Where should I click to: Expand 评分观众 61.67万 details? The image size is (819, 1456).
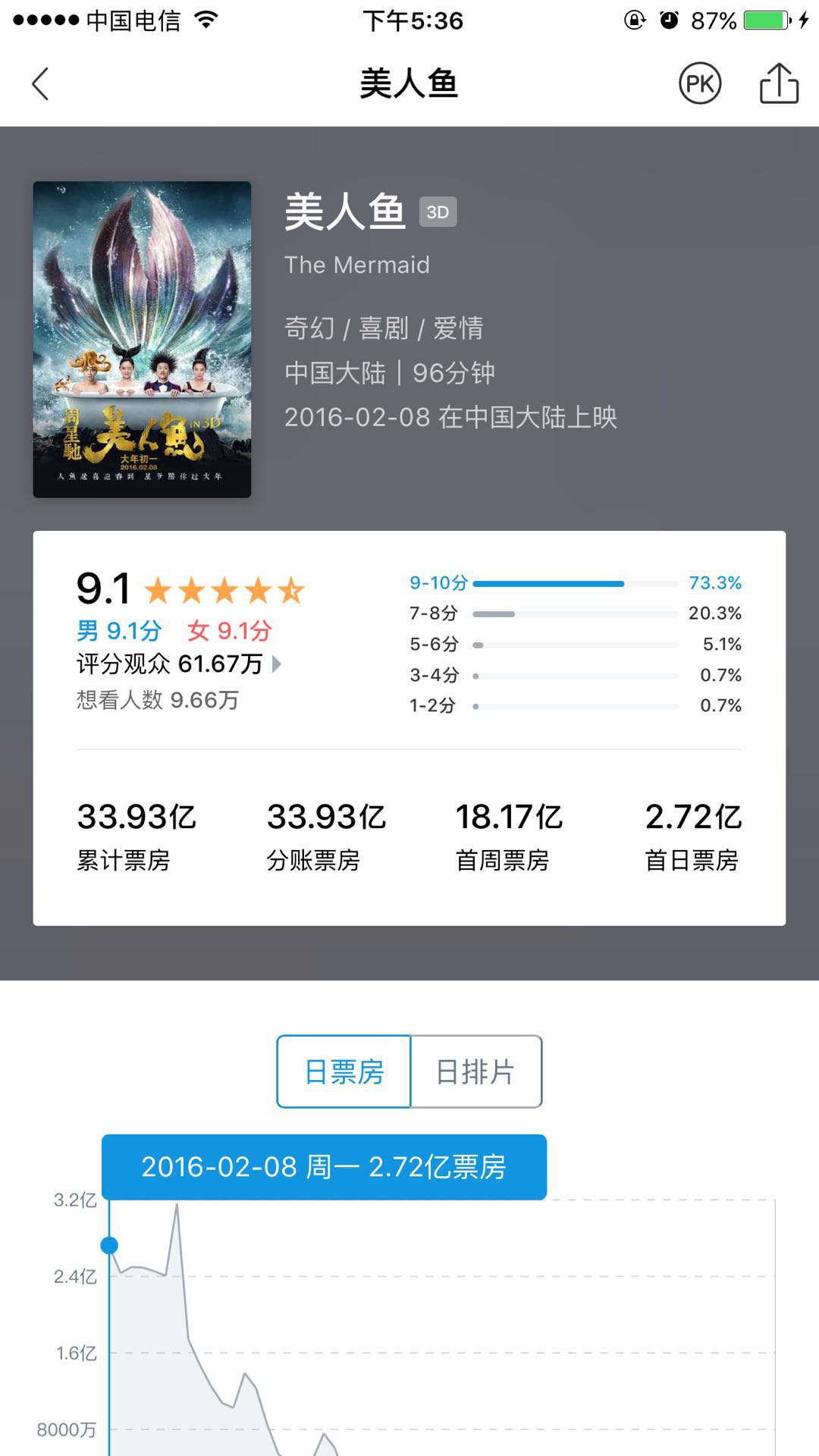click(x=179, y=664)
